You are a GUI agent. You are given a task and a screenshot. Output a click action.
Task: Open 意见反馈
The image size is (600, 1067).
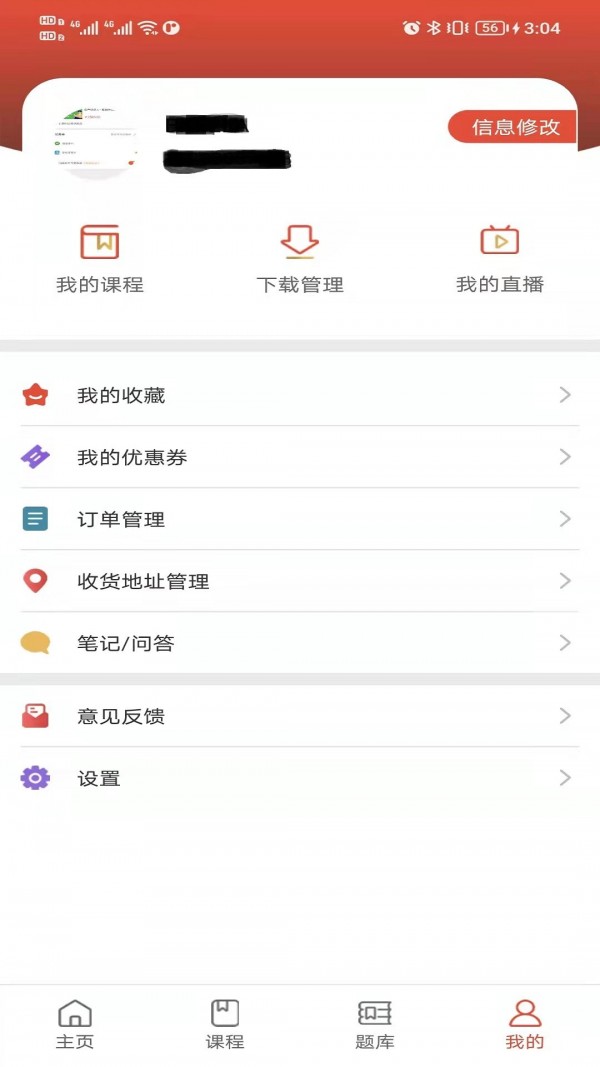300,716
